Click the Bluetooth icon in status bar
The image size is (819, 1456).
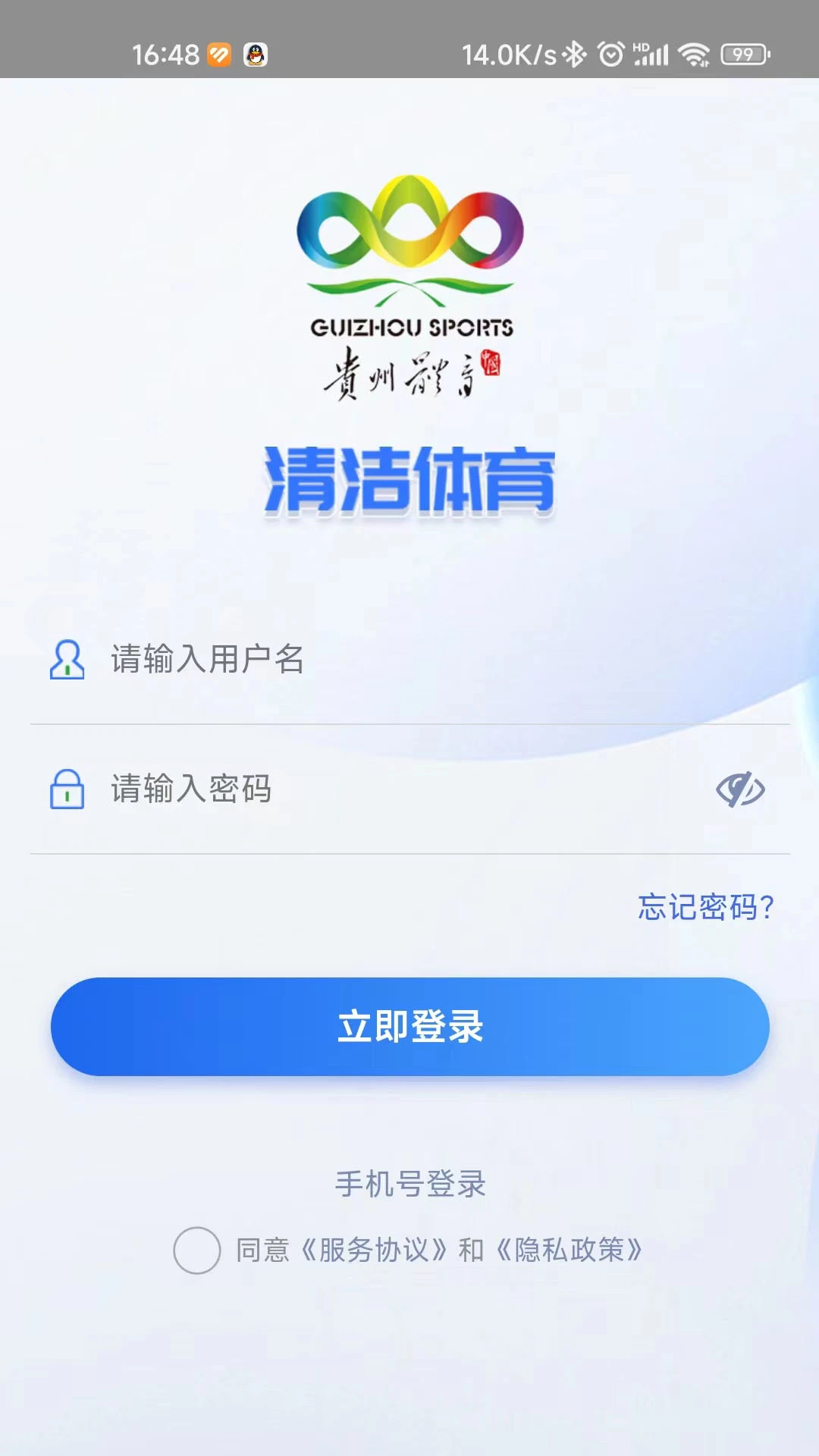point(575,54)
